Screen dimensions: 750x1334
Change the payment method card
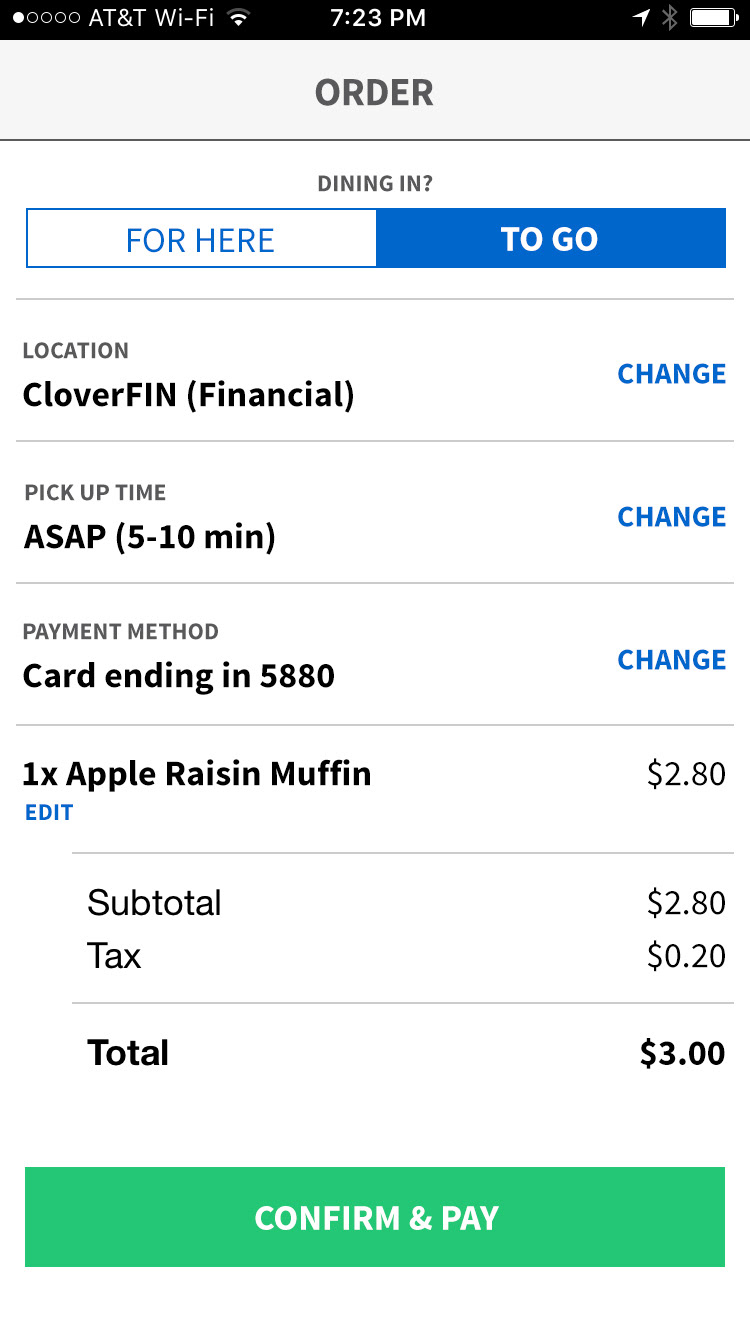[x=671, y=660]
